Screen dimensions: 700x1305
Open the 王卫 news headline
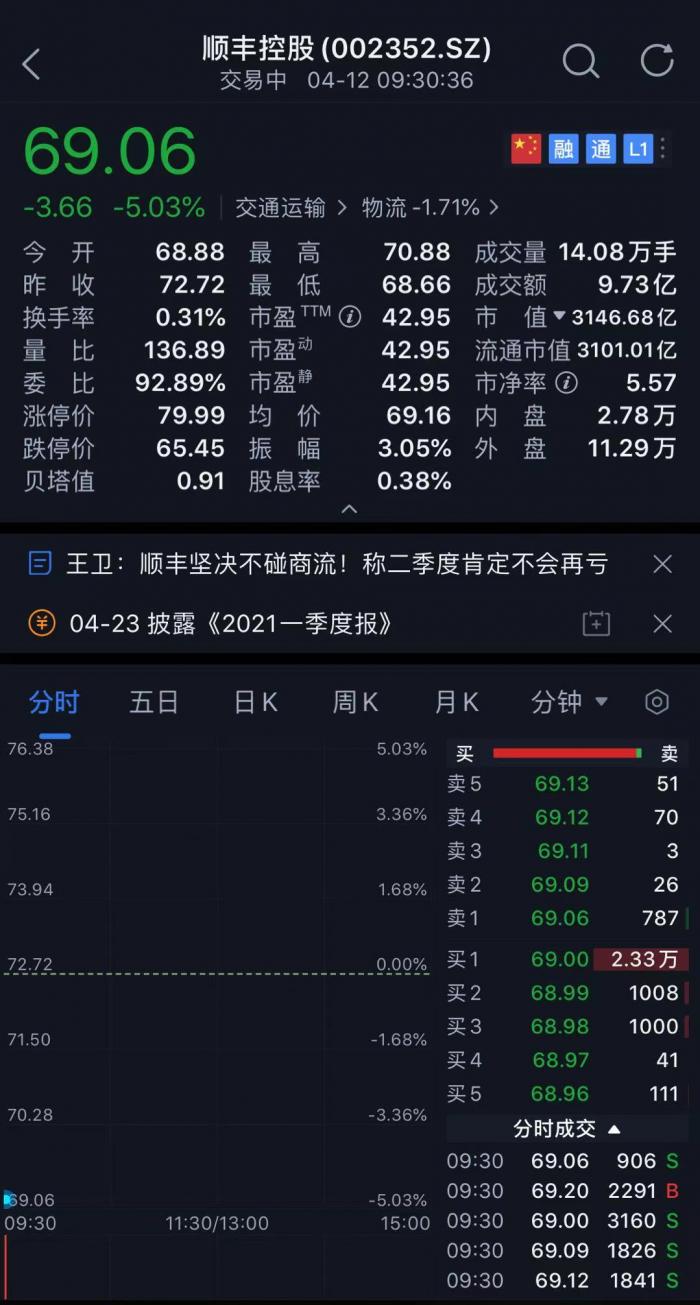[335, 564]
